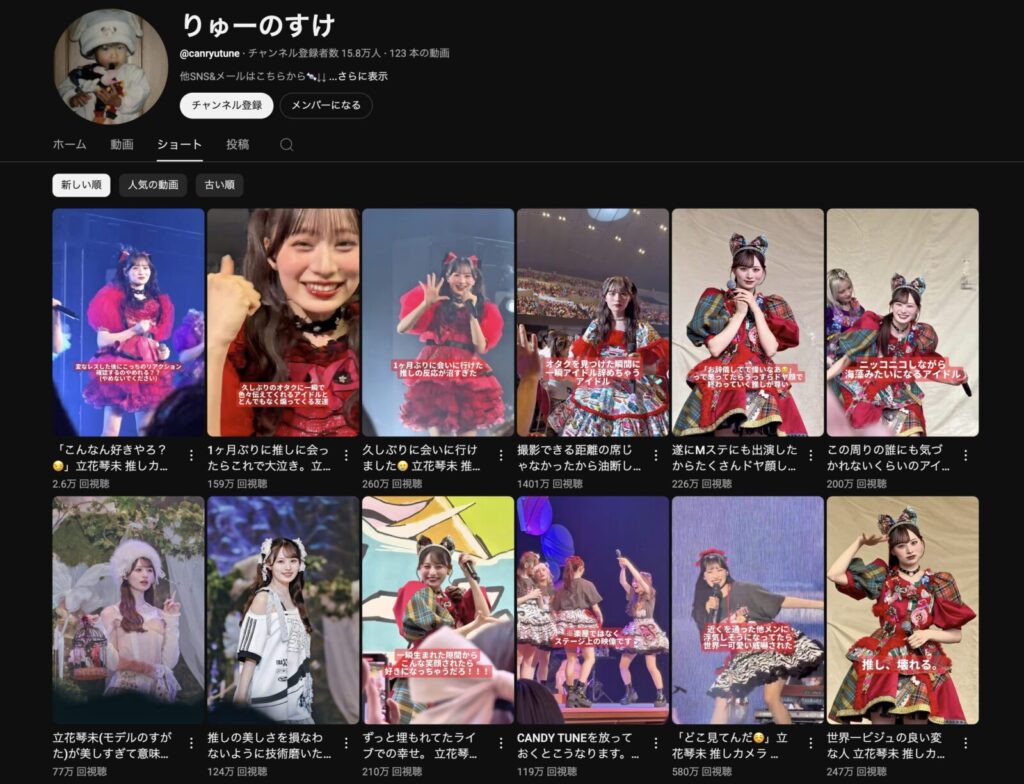
Task: Open the options menu for 久しぶりに会いに行けました short
Action: [x=502, y=455]
